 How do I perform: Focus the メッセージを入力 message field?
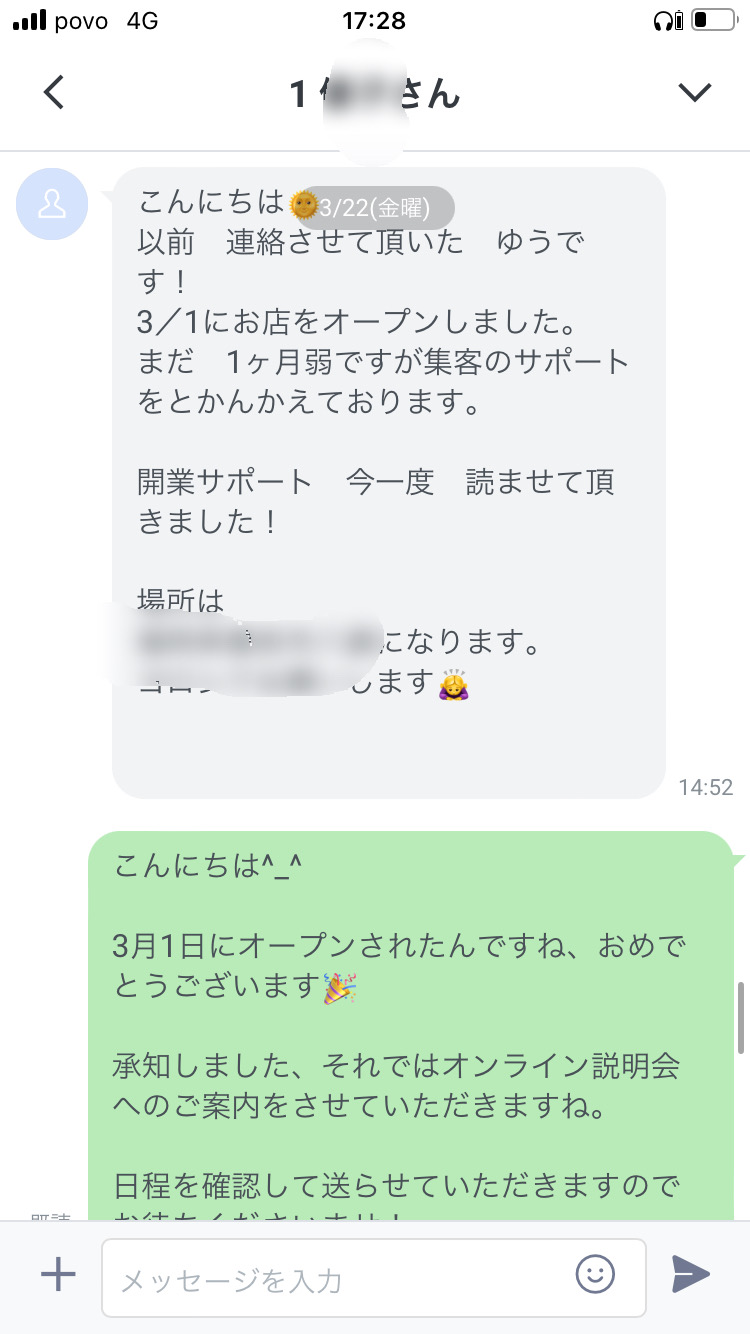[x=340, y=1278]
